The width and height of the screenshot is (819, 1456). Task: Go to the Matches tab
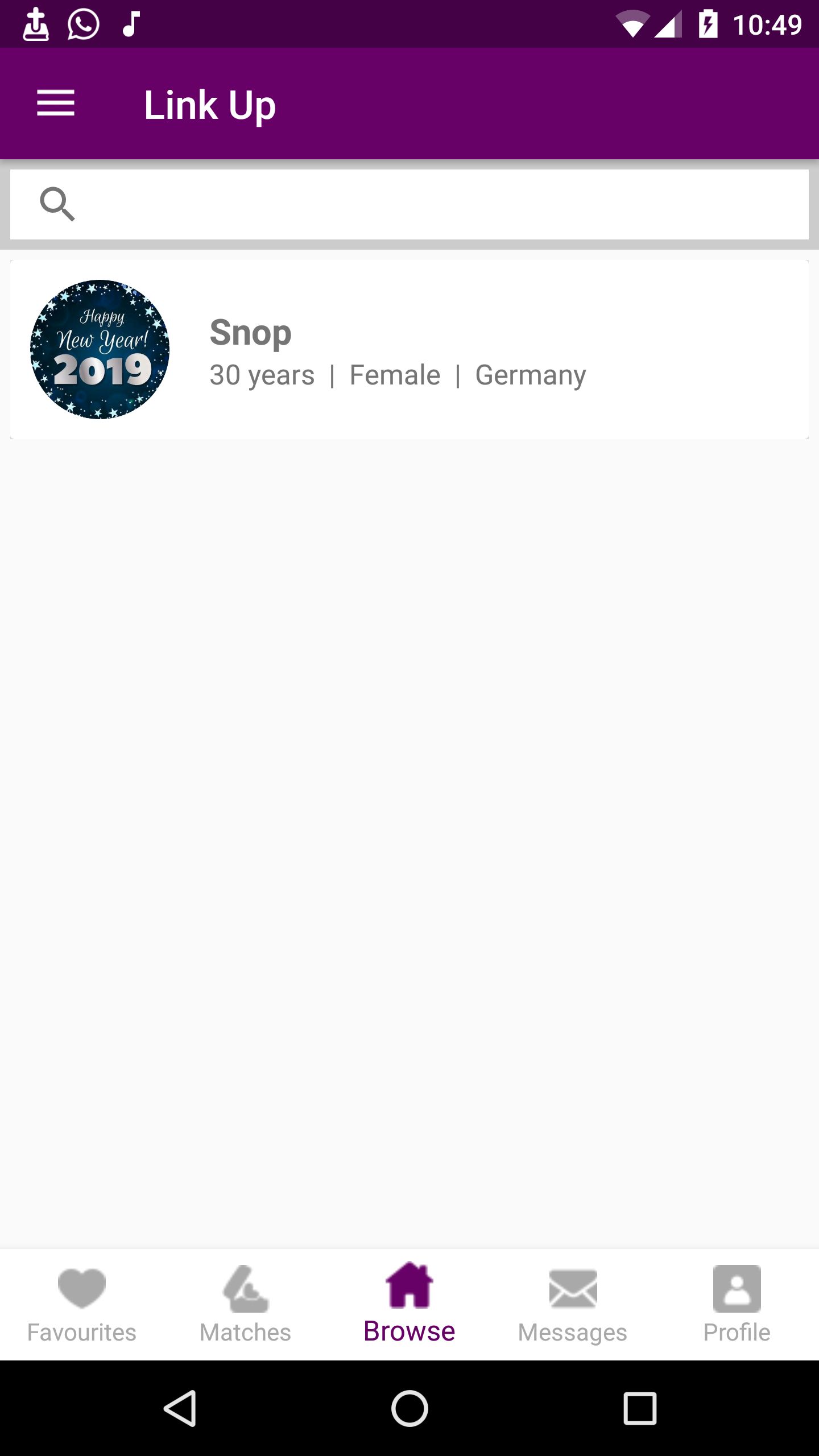click(245, 1304)
